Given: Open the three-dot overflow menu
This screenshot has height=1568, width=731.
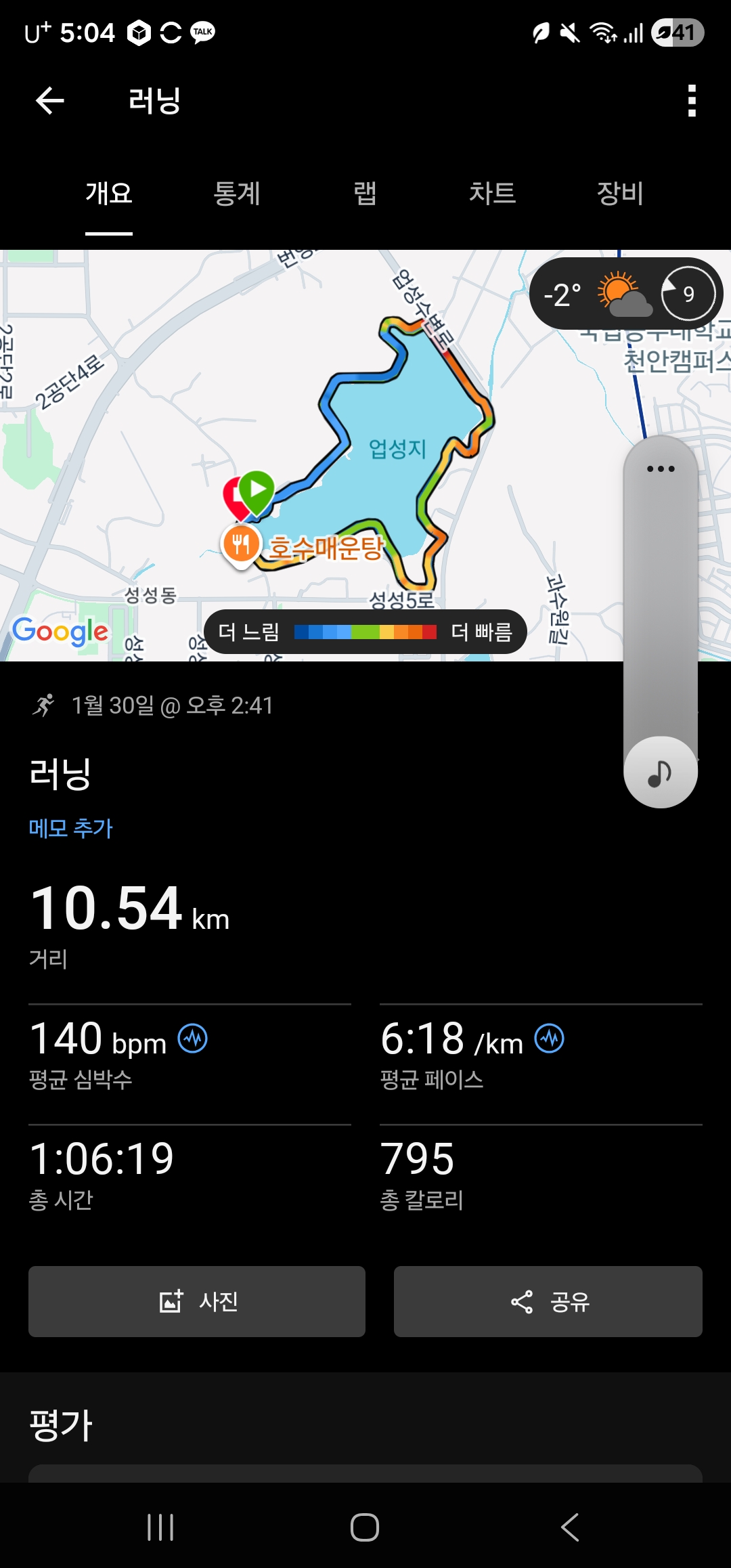Looking at the screenshot, I should point(691,101).
